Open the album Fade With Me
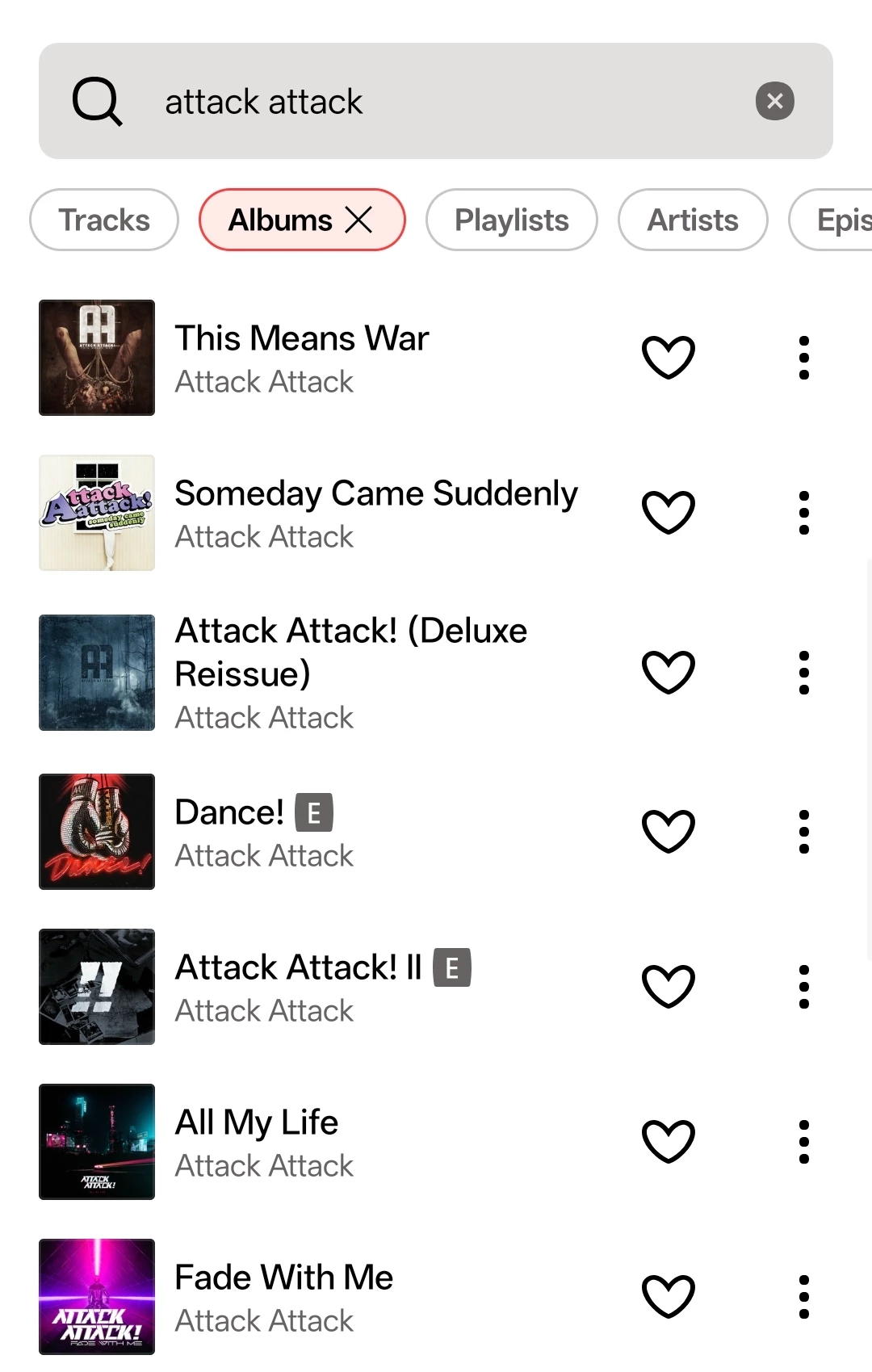The height and width of the screenshot is (1372, 872). coord(283,1296)
